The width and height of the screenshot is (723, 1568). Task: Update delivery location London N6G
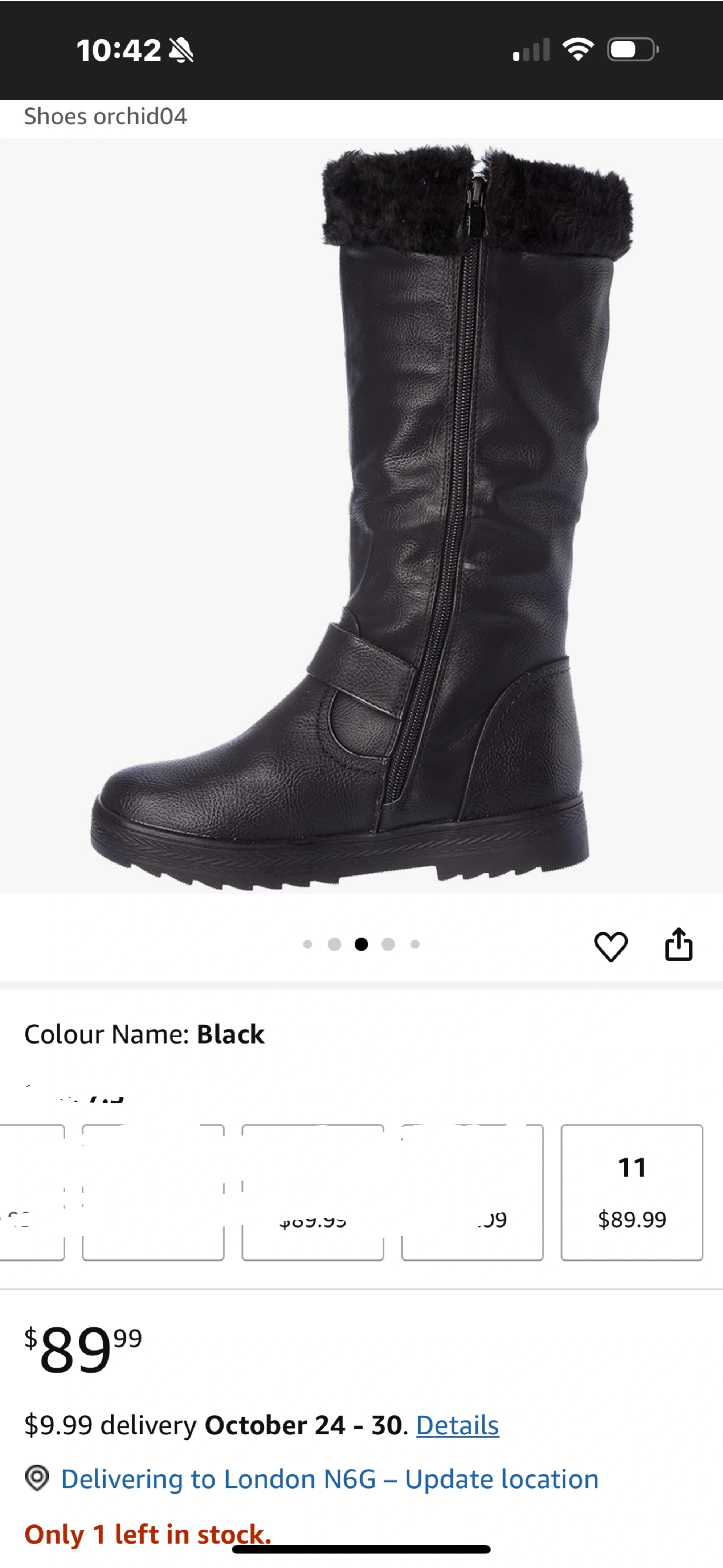pos(329,1479)
